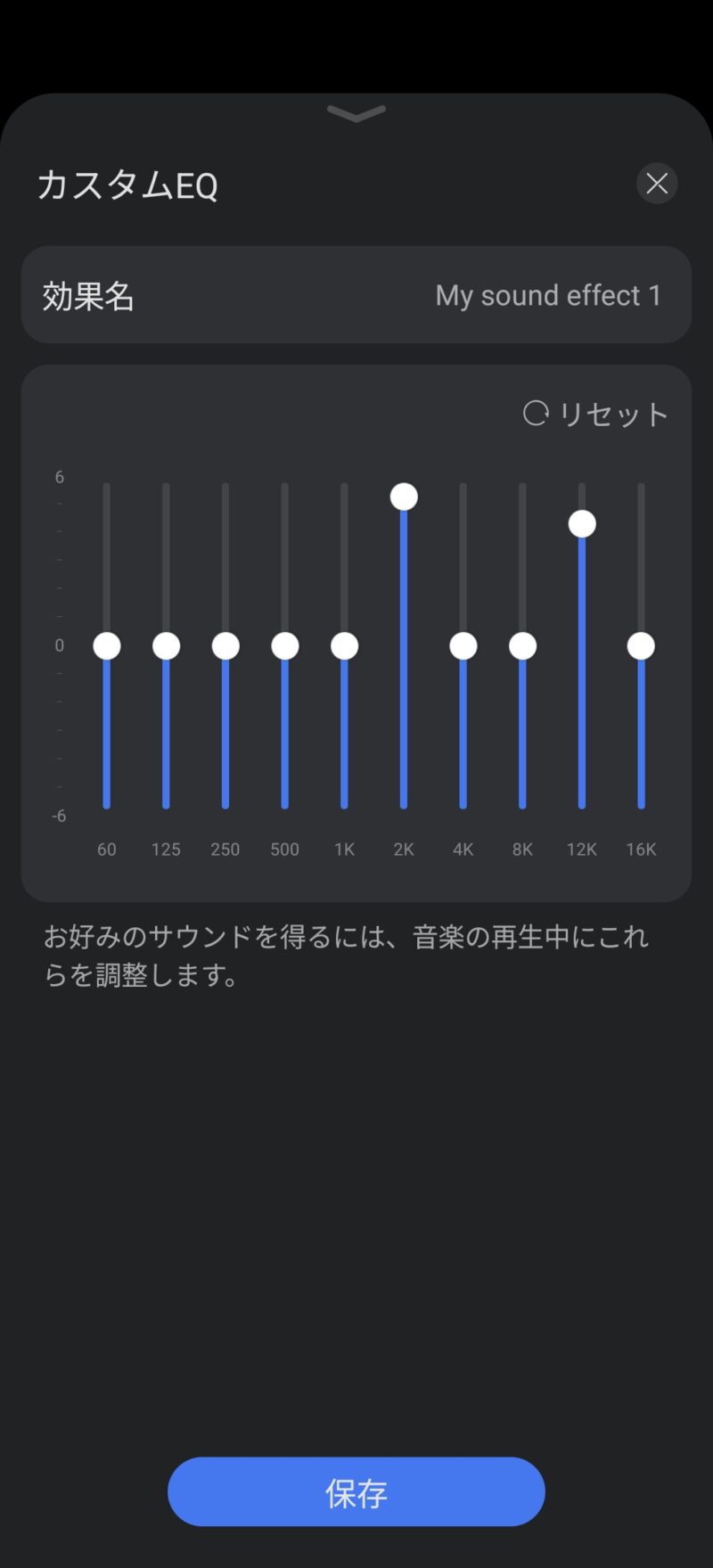
Task: Close the カスタムEQ panel
Action: [x=657, y=184]
